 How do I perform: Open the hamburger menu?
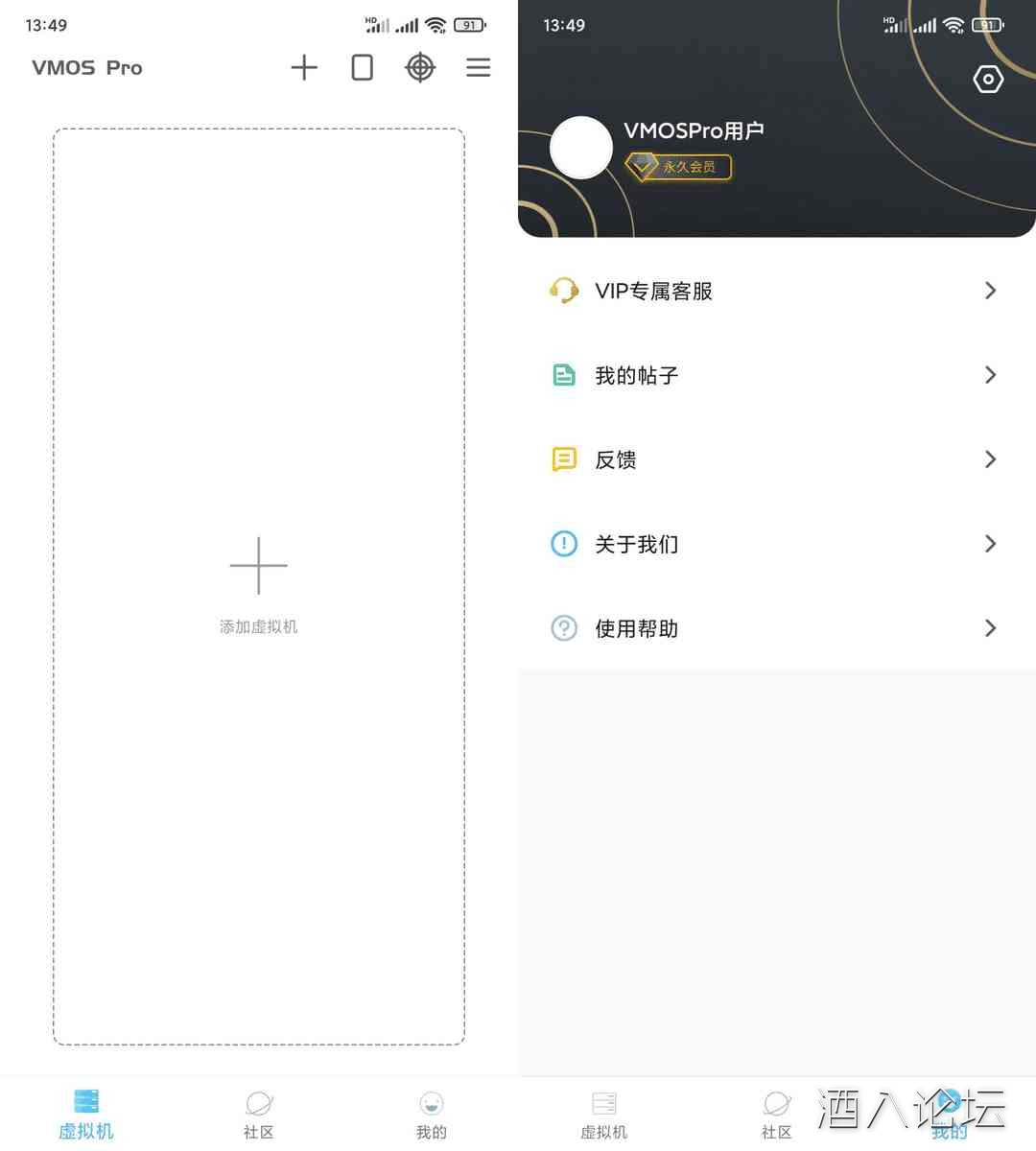click(x=478, y=67)
